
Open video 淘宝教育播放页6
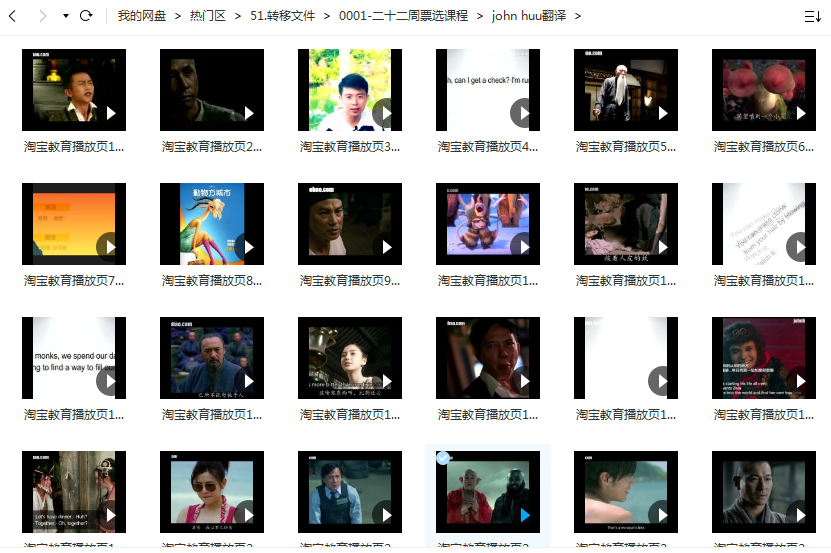tap(764, 90)
